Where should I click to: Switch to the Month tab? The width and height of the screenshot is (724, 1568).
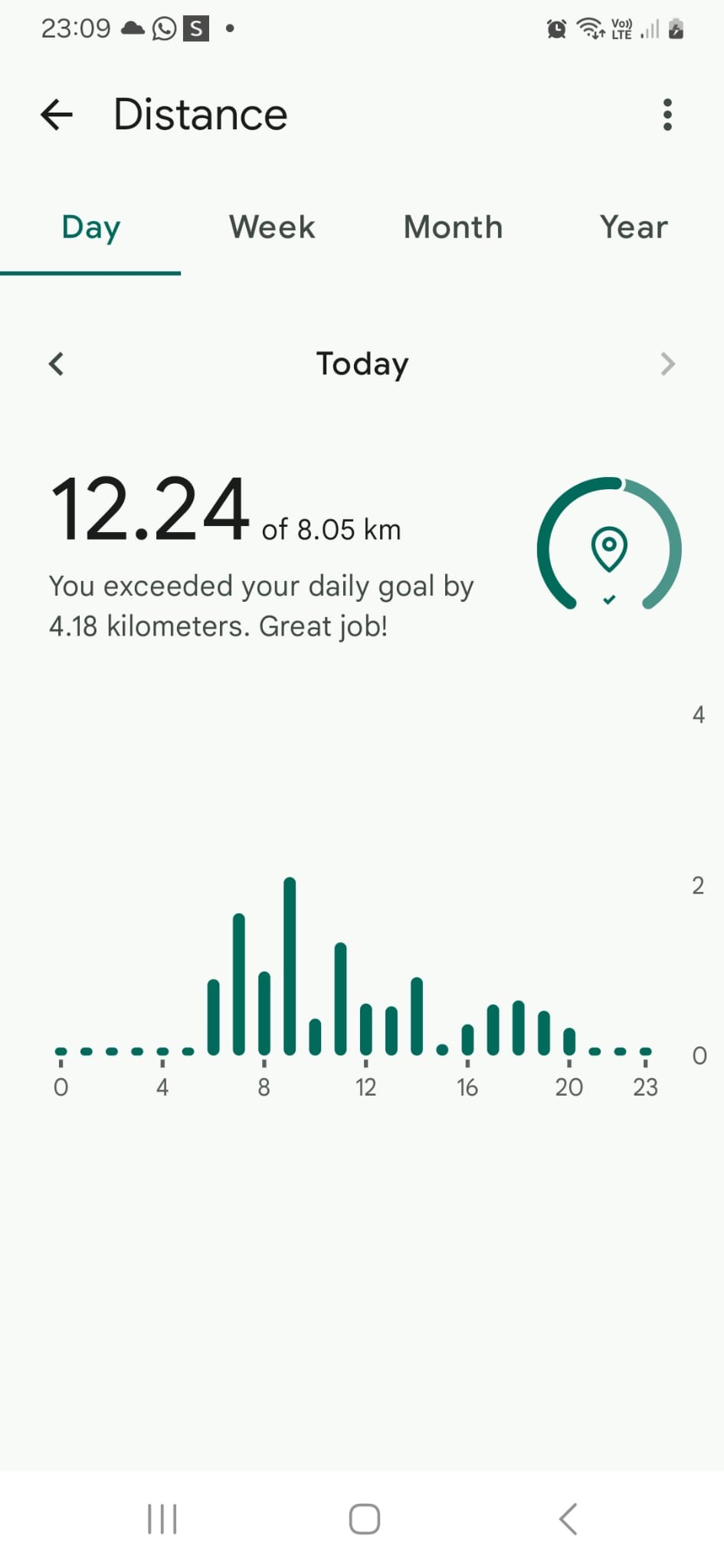coord(453,227)
